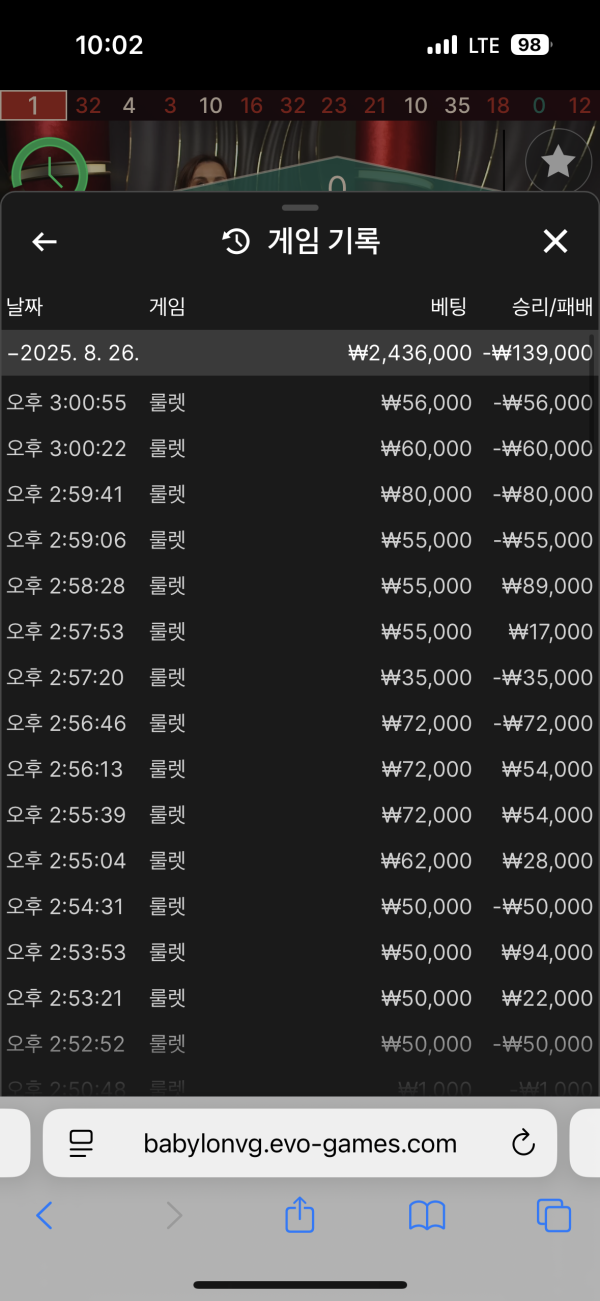Image resolution: width=600 pixels, height=1301 pixels.
Task: Share this page from Safari
Action: pos(300,1215)
